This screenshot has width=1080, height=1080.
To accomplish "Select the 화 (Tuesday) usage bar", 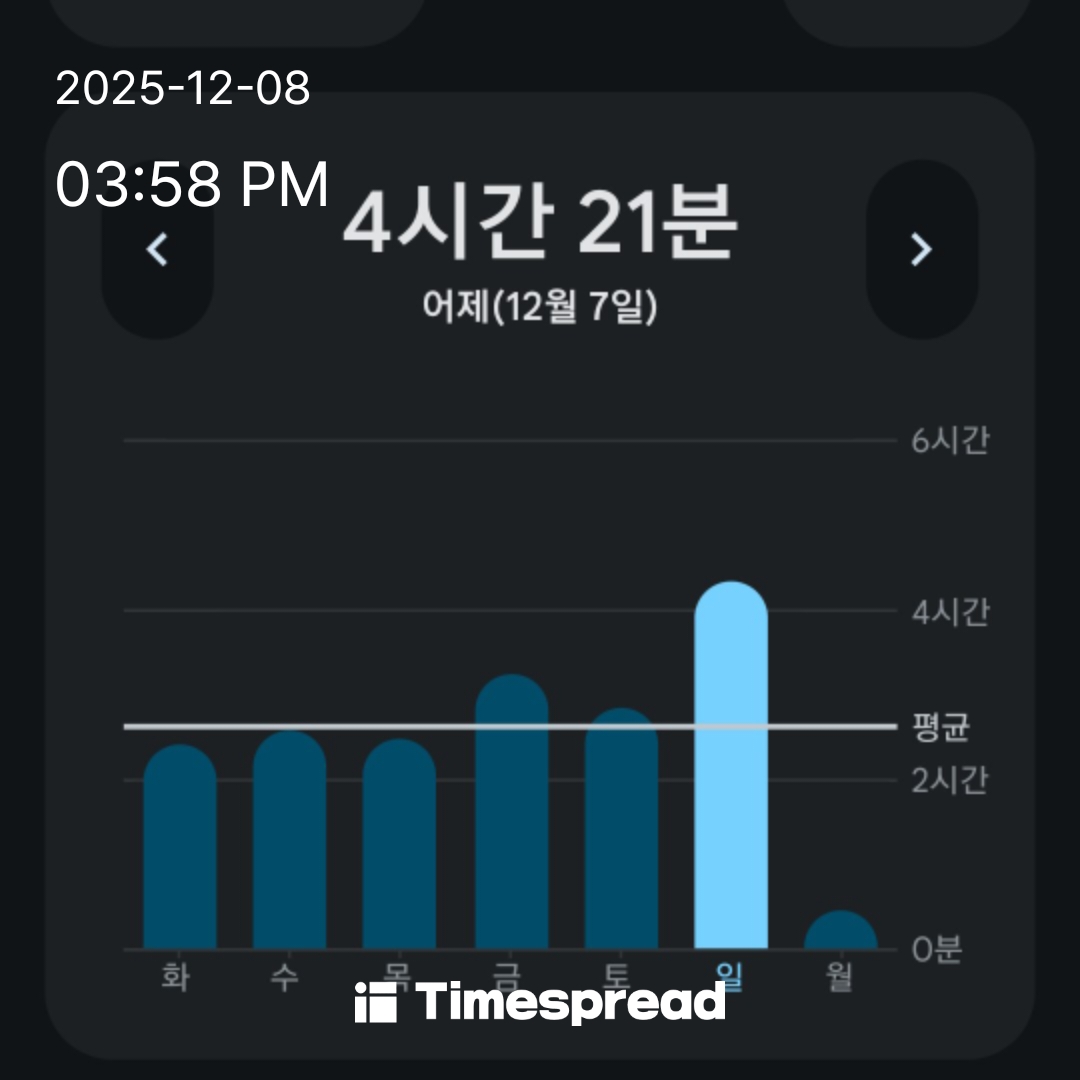I will point(180,848).
